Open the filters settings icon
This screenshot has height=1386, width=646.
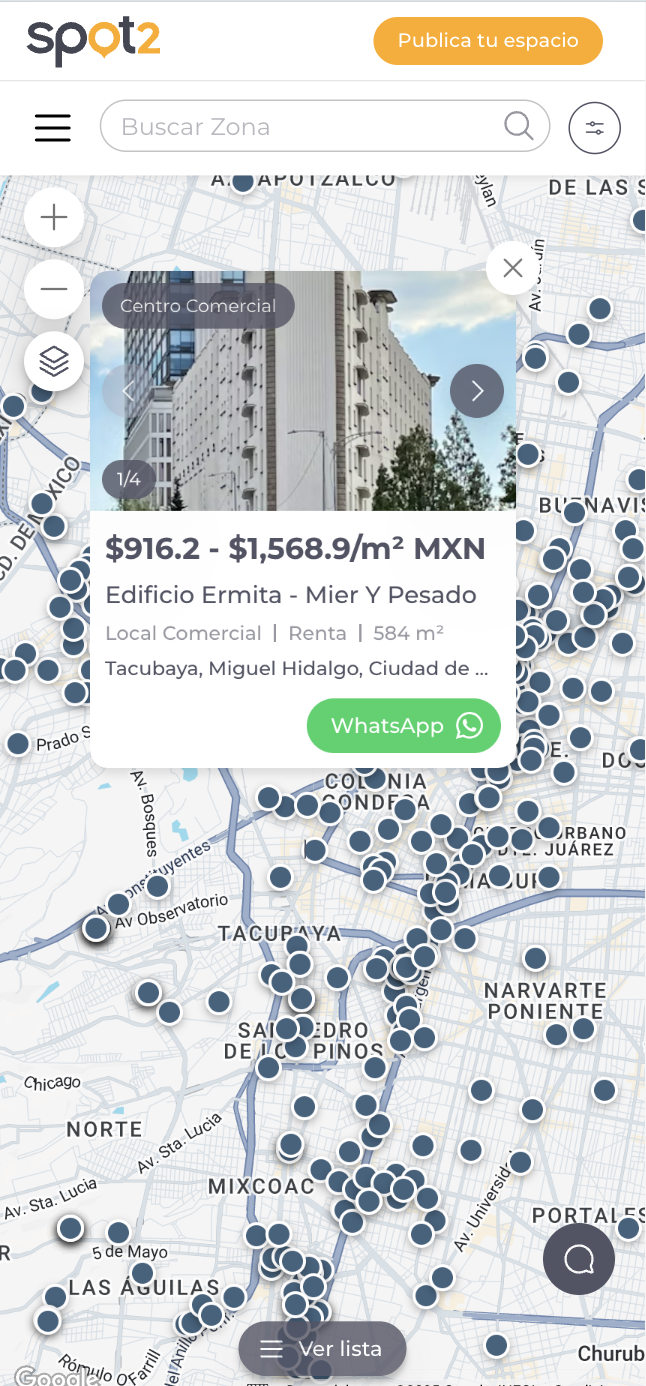tap(595, 128)
